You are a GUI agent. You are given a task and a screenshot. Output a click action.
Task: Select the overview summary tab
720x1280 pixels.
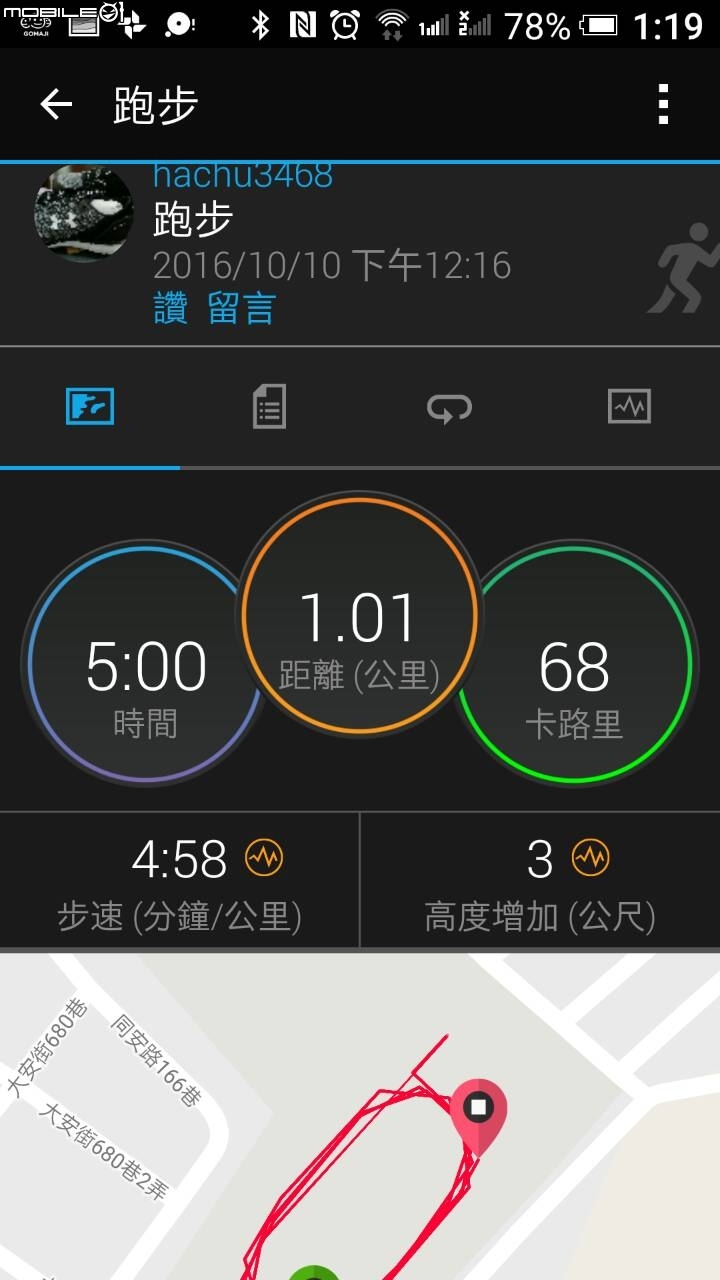click(x=90, y=407)
